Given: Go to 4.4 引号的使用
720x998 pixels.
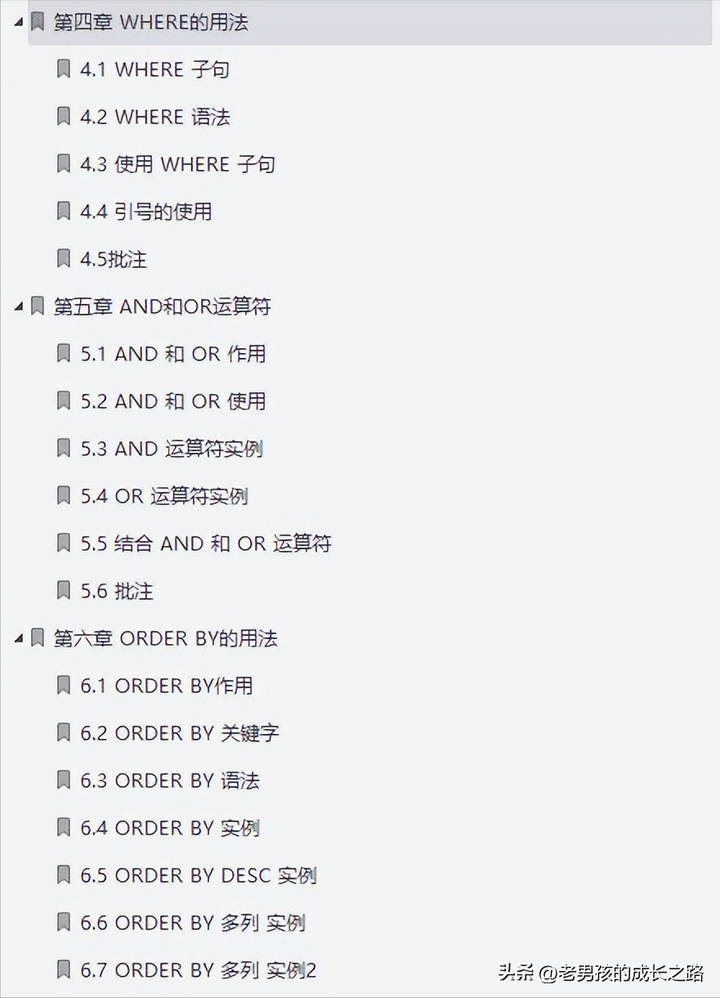Looking at the screenshot, I should (146, 211).
